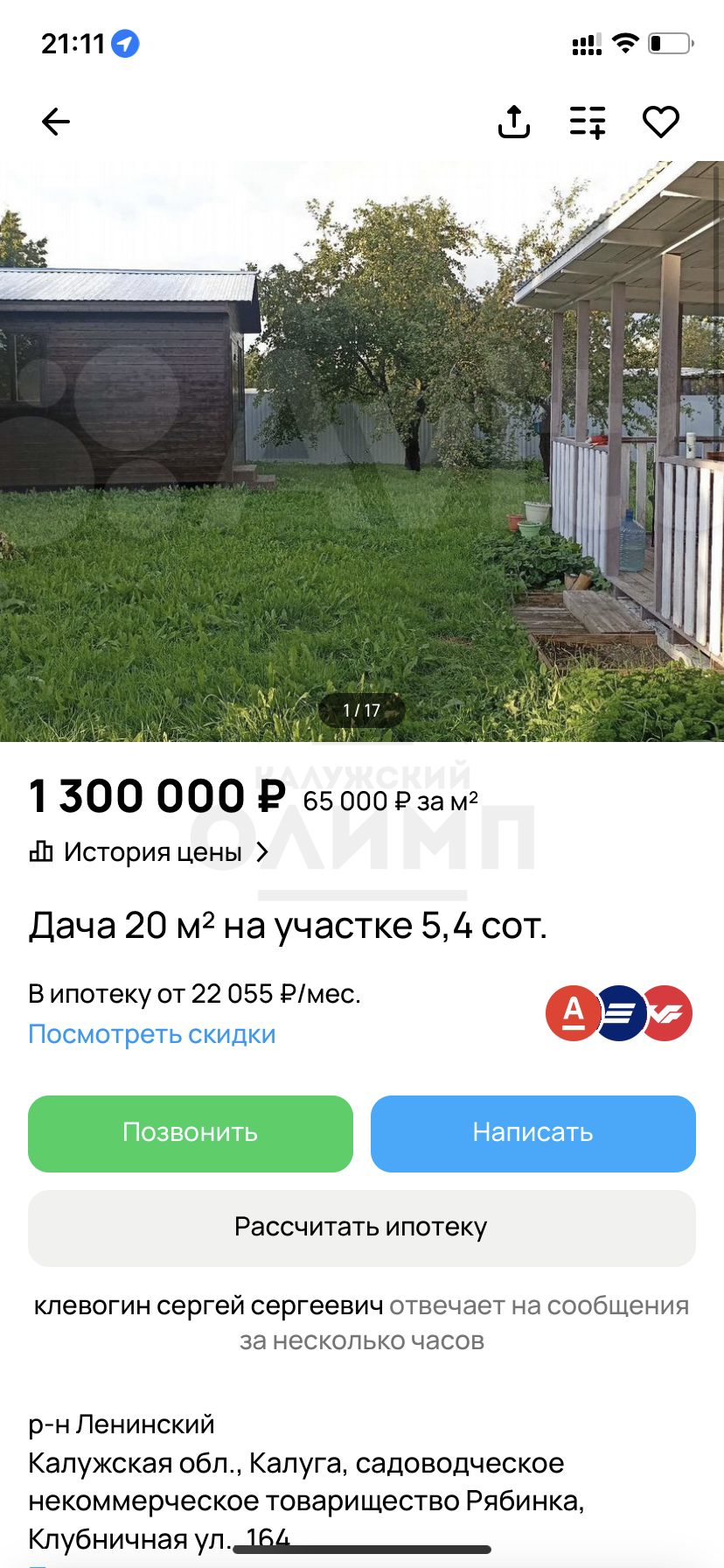Save listing to favorites with heart

pyautogui.click(x=661, y=122)
